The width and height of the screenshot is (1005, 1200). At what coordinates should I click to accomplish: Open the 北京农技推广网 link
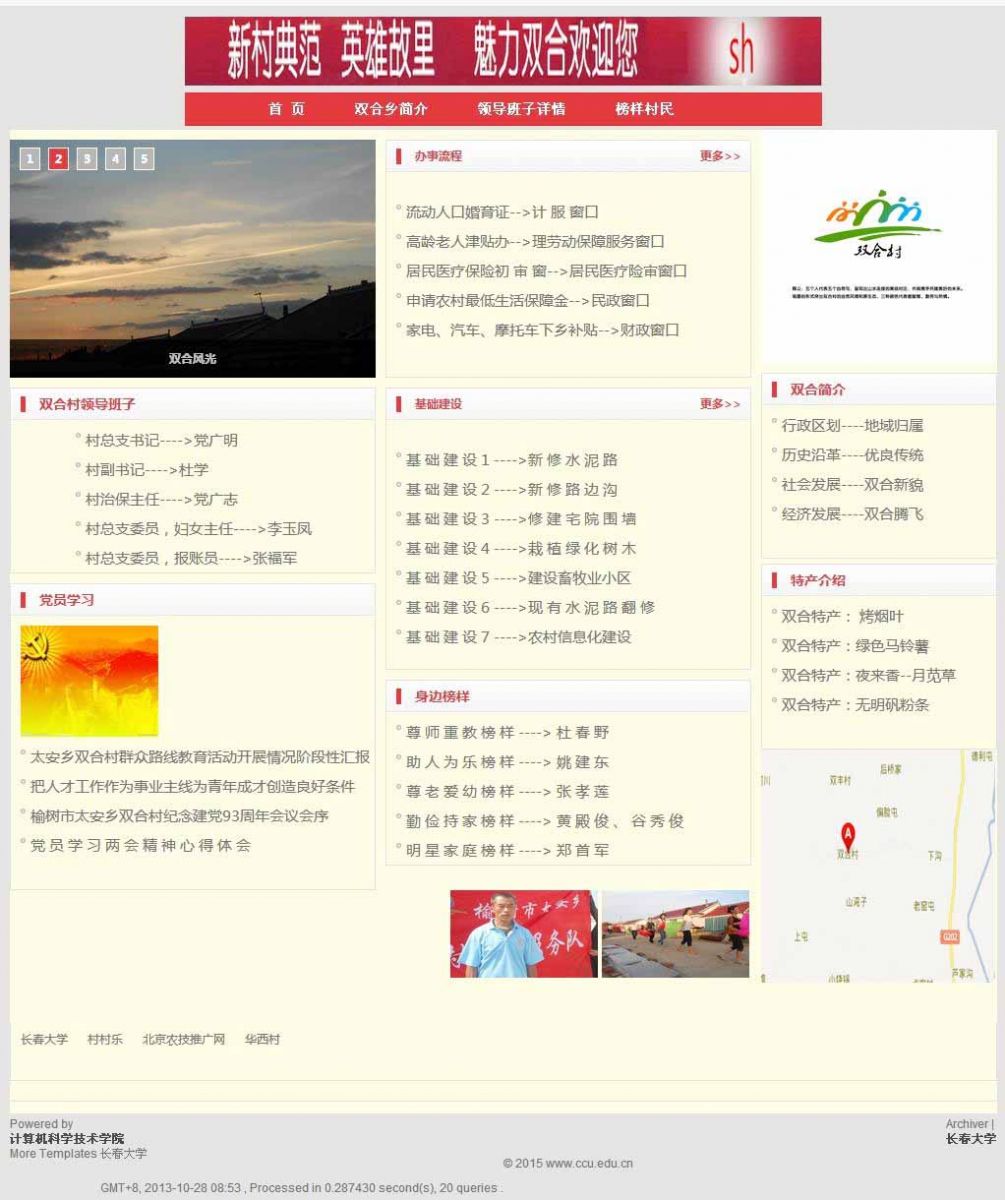coord(183,1040)
